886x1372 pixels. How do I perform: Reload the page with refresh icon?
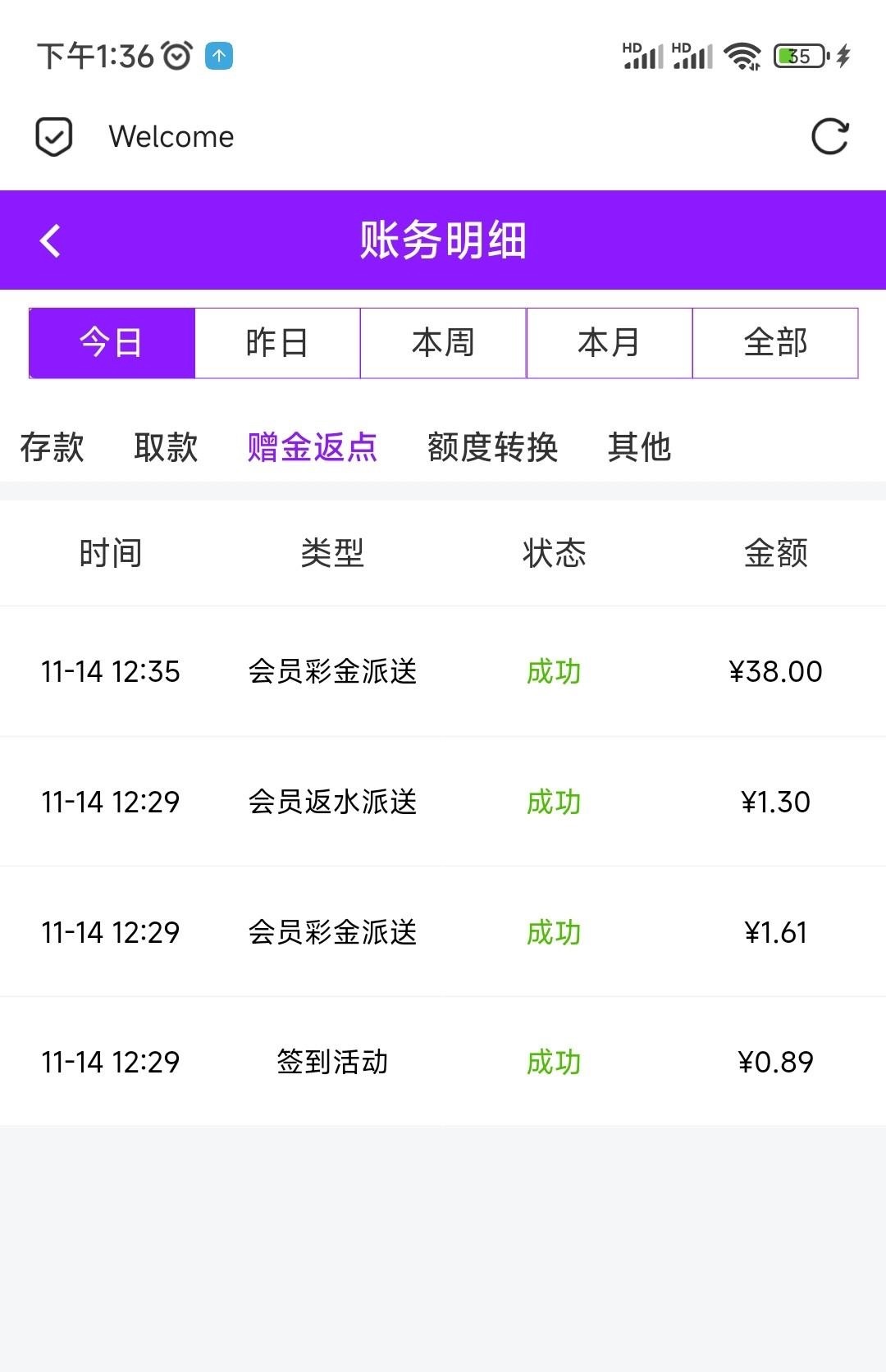click(829, 136)
